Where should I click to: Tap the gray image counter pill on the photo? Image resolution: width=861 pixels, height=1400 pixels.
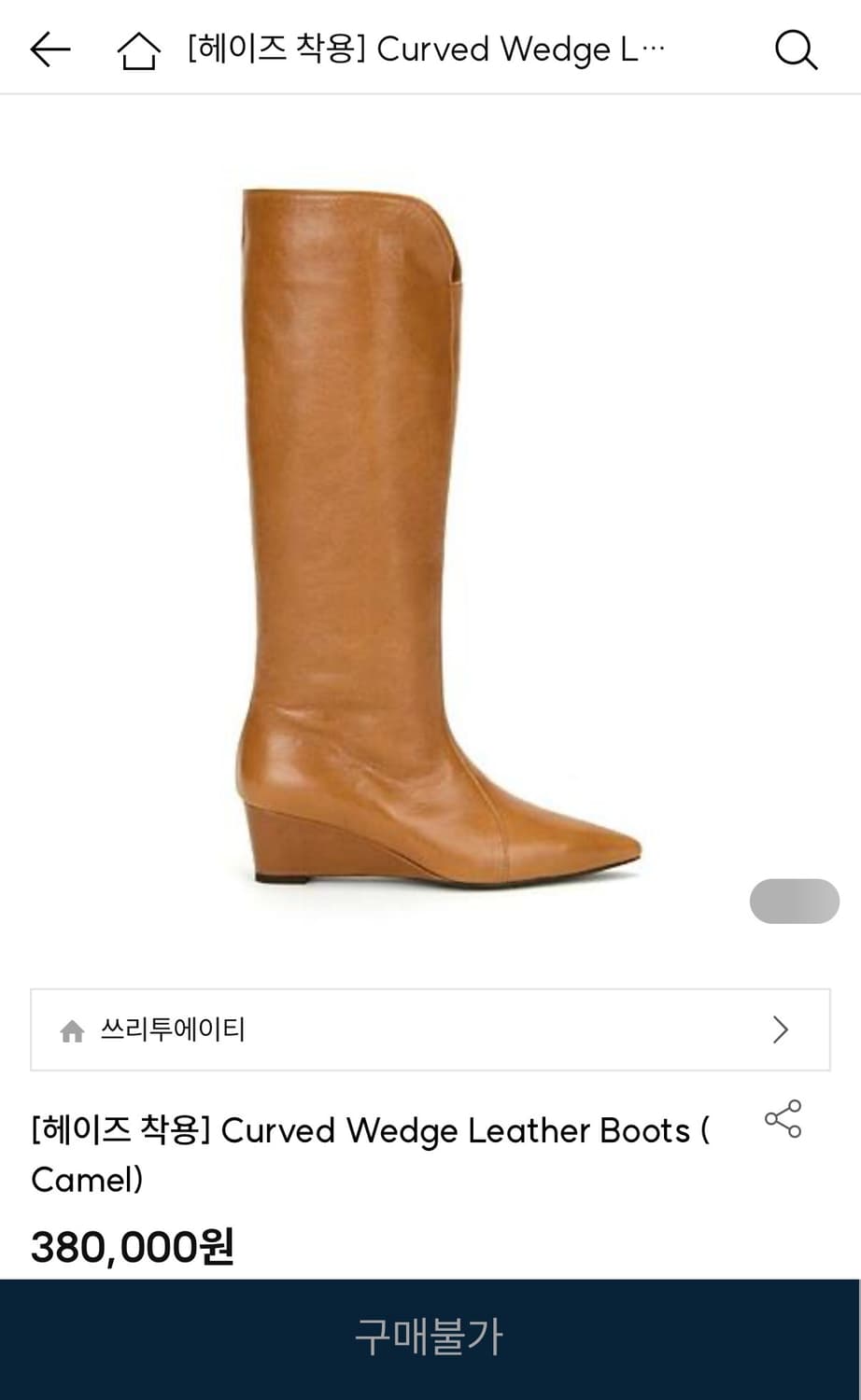tap(794, 901)
